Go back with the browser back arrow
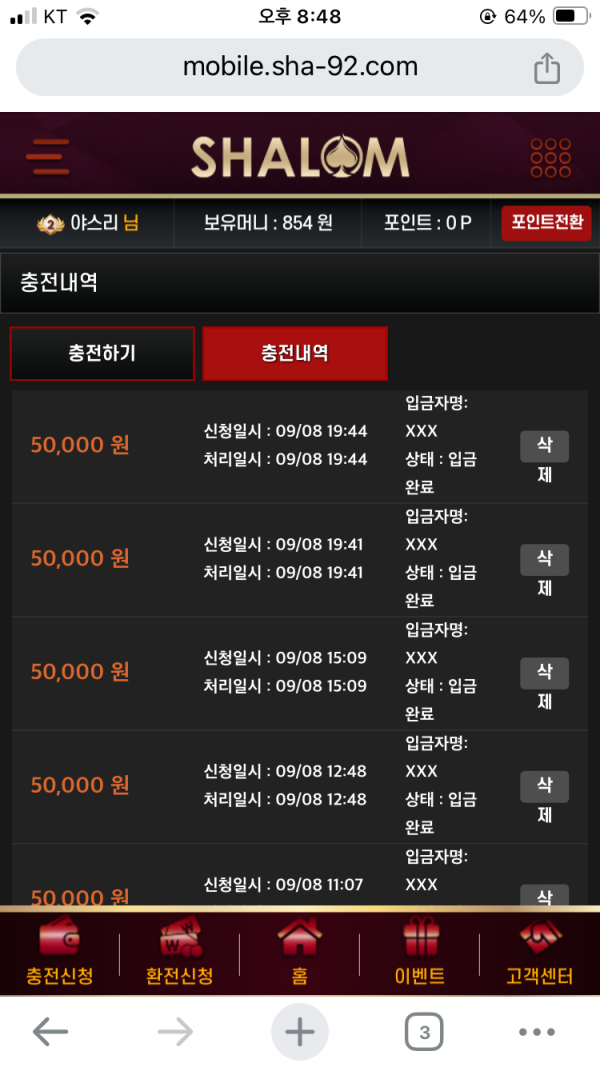The height and width of the screenshot is (1067, 600). (50, 1032)
